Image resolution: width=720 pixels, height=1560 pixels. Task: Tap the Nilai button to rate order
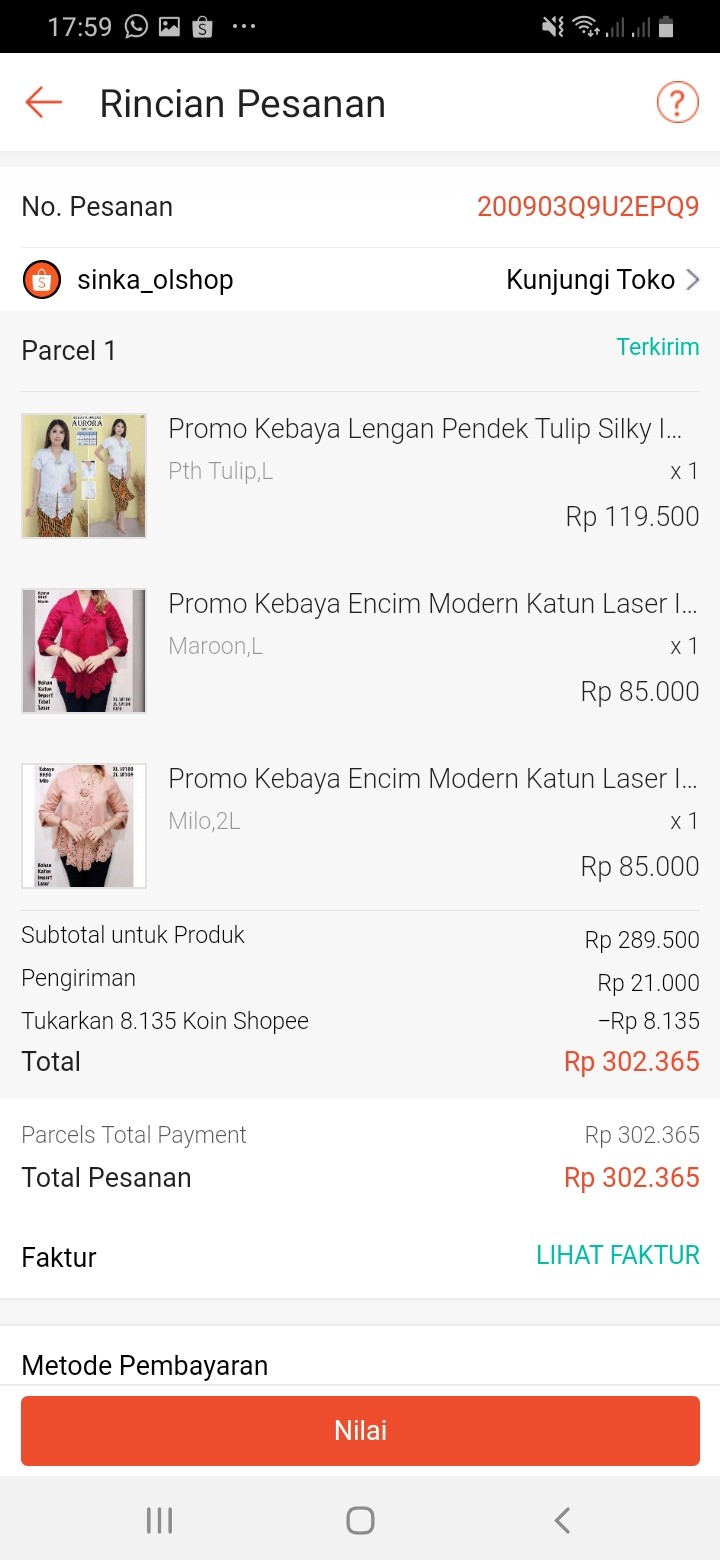[x=359, y=1430]
